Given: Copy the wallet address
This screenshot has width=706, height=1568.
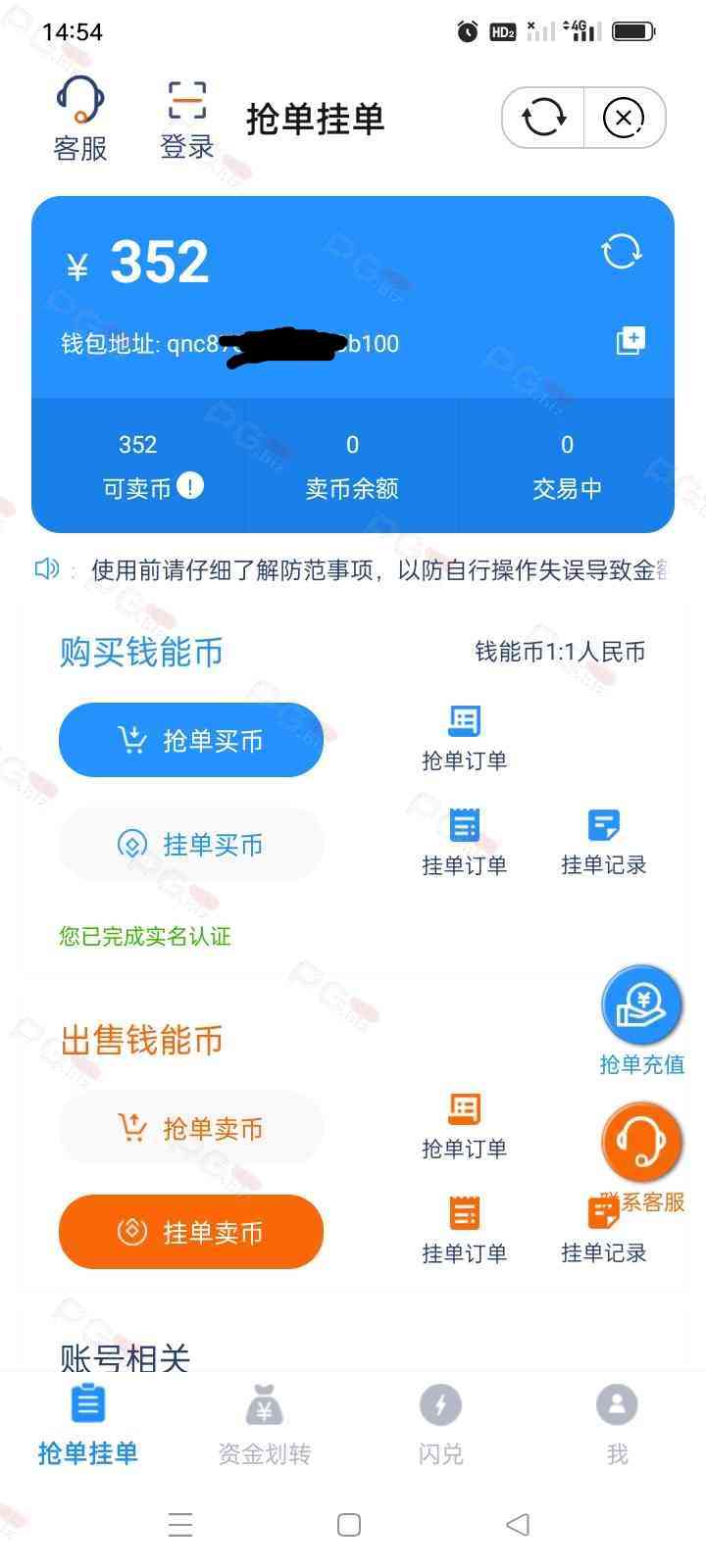Looking at the screenshot, I should click(x=630, y=341).
